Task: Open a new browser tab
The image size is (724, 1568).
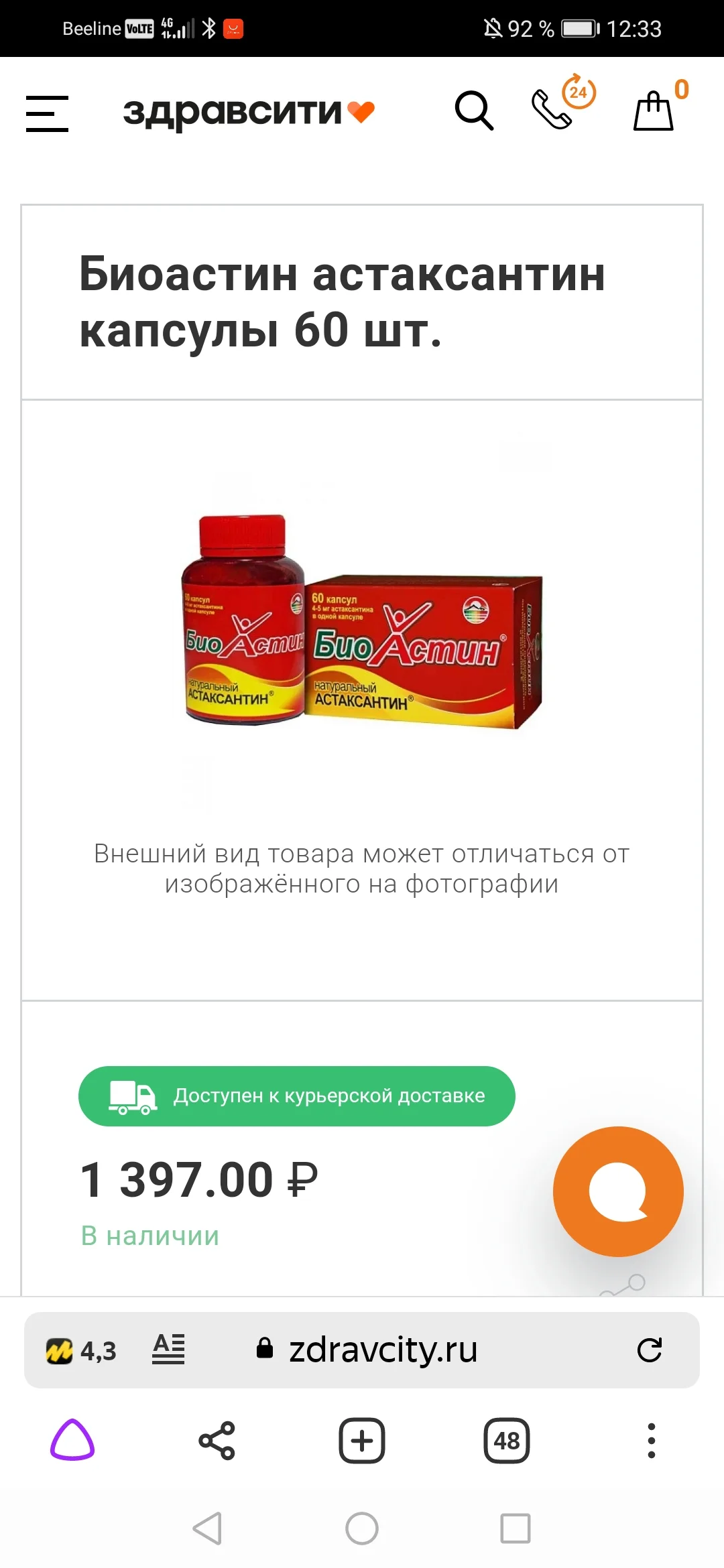Action: 362,1441
